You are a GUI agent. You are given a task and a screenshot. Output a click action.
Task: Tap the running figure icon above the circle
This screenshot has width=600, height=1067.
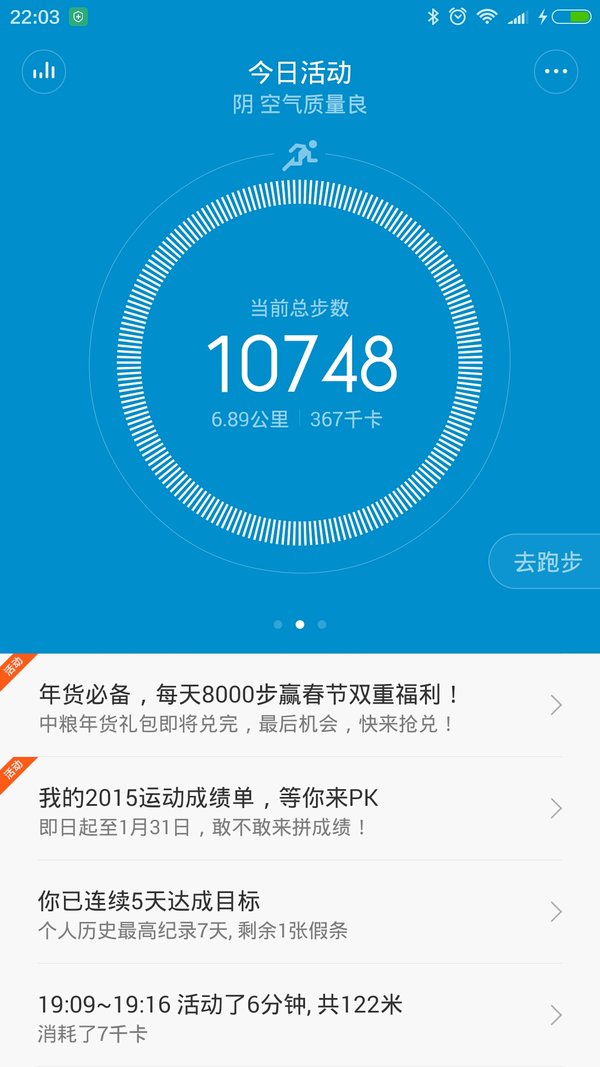click(300, 155)
